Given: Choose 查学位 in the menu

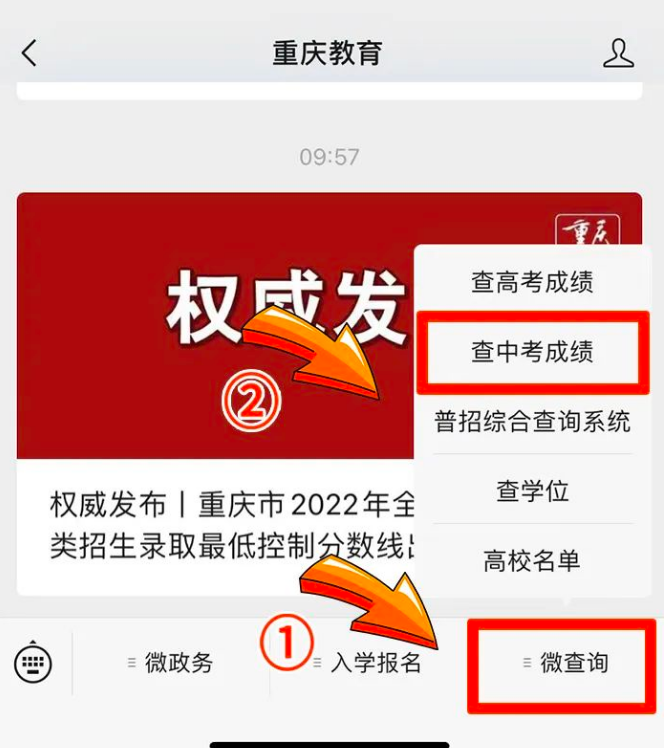Looking at the screenshot, I should [532, 491].
